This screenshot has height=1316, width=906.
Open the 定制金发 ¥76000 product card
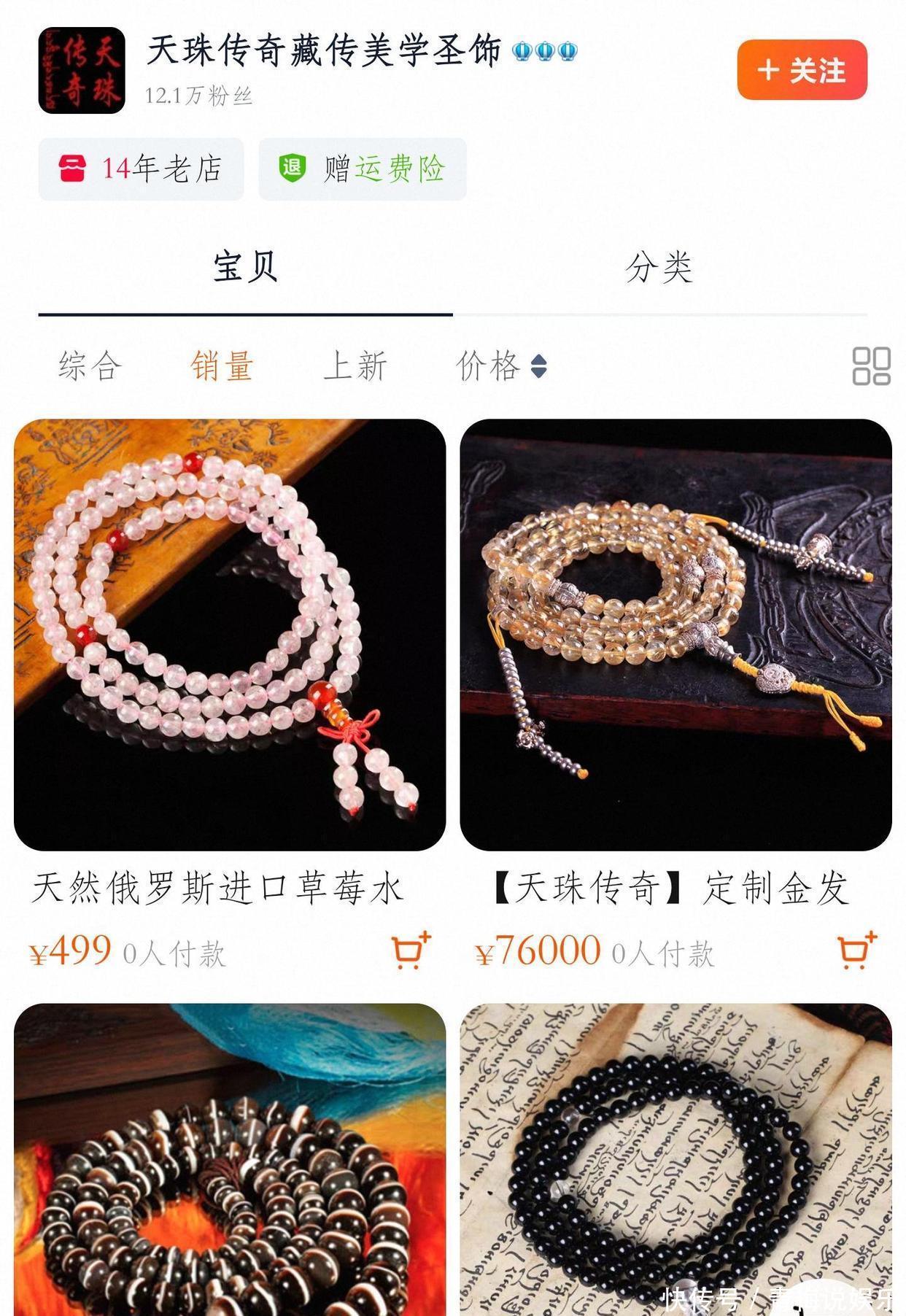(x=675, y=635)
